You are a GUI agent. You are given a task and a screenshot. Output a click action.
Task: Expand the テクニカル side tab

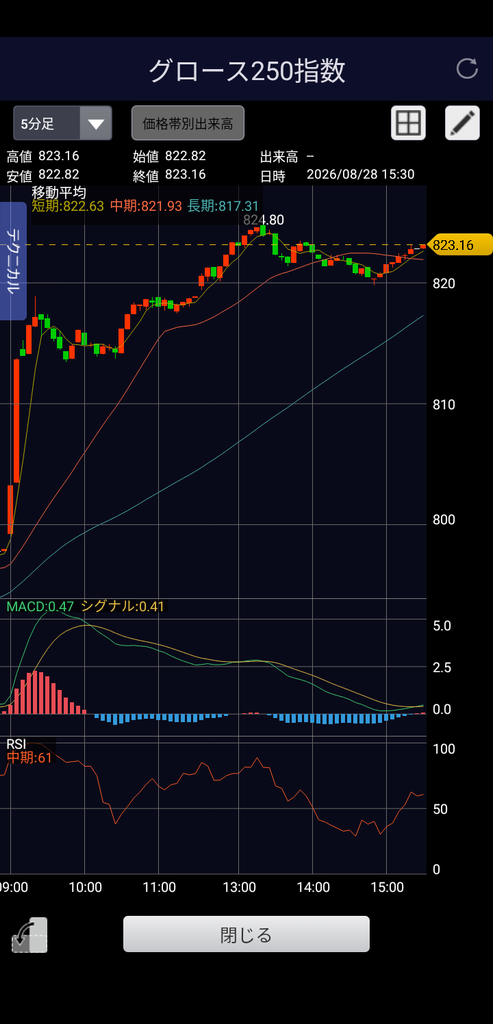[13, 261]
